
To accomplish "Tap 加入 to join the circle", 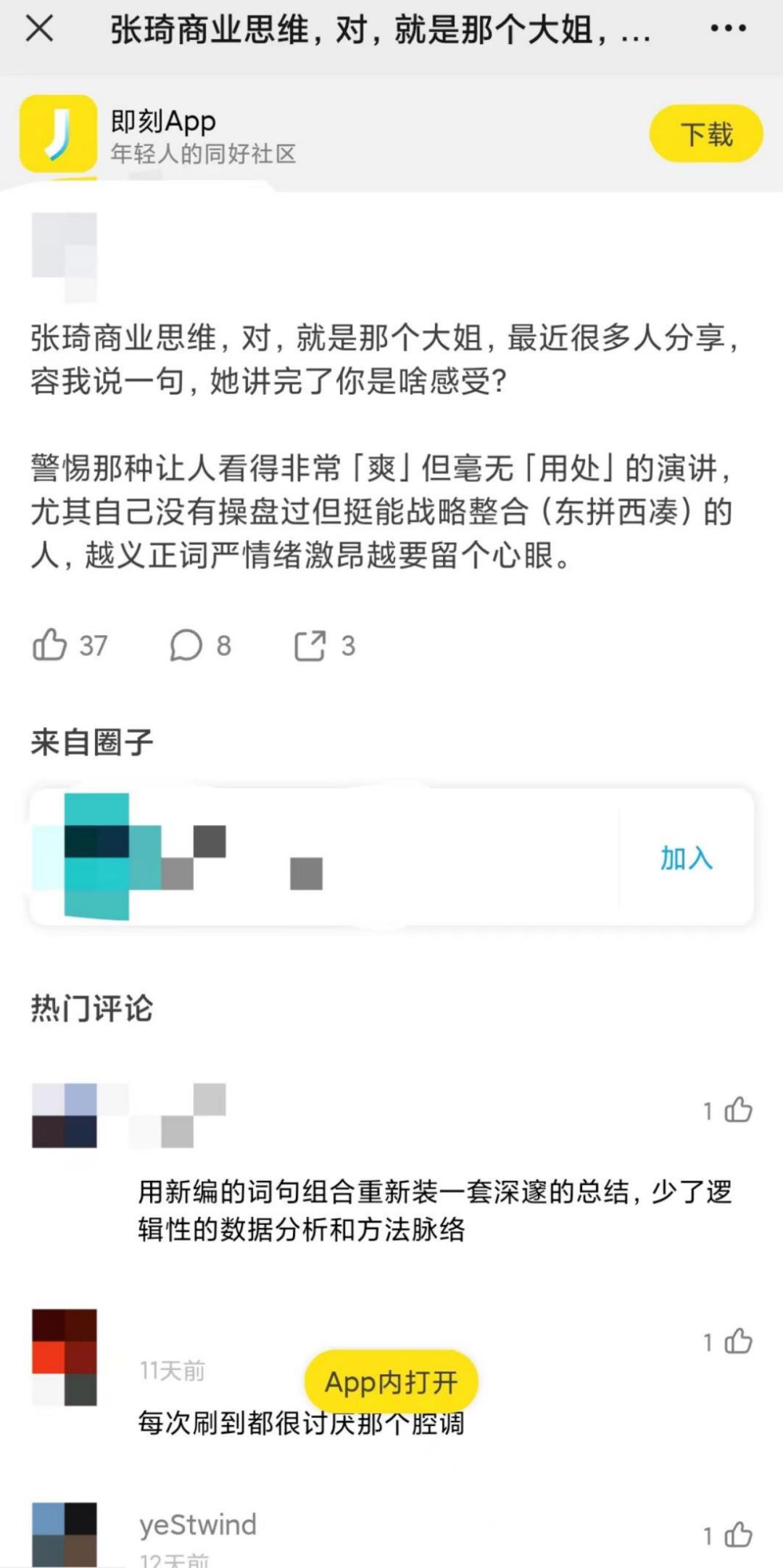I will 686,858.
